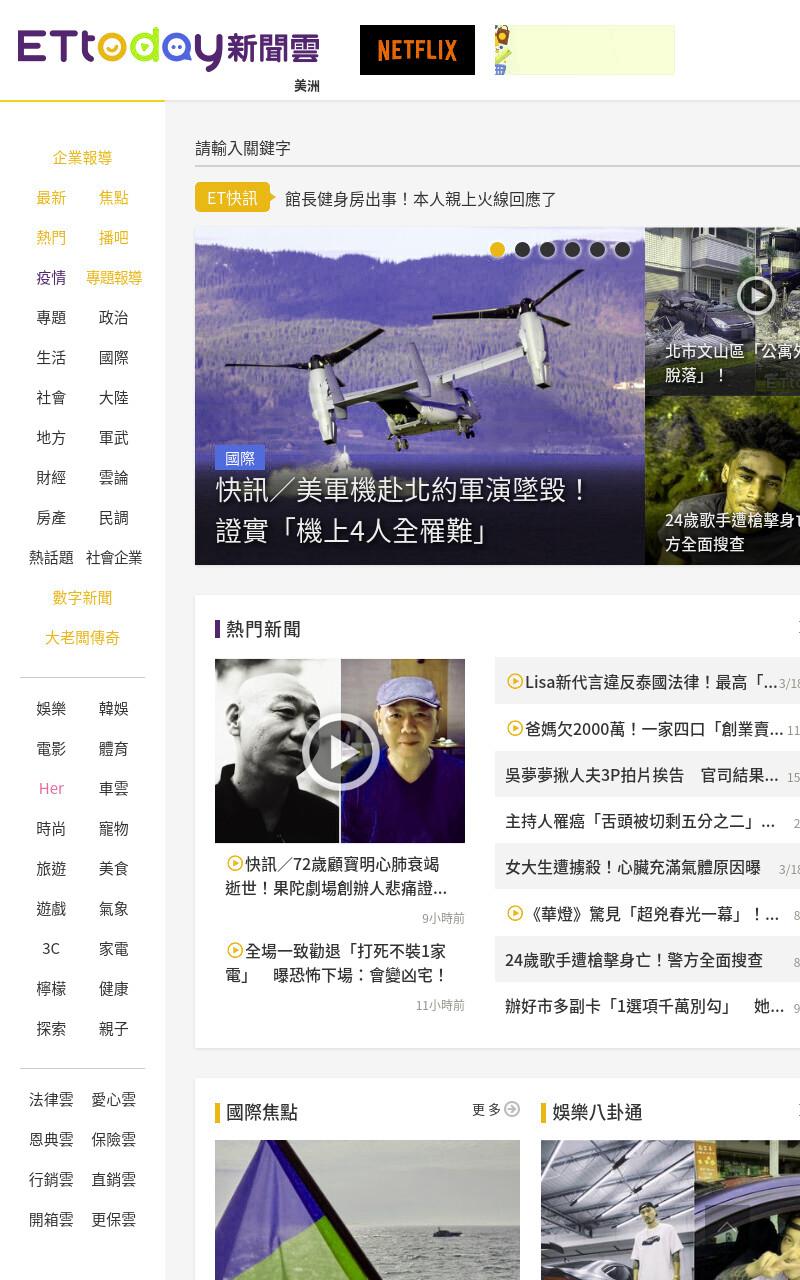Open the 疫情 category link
This screenshot has width=800, height=1280.
51,278
